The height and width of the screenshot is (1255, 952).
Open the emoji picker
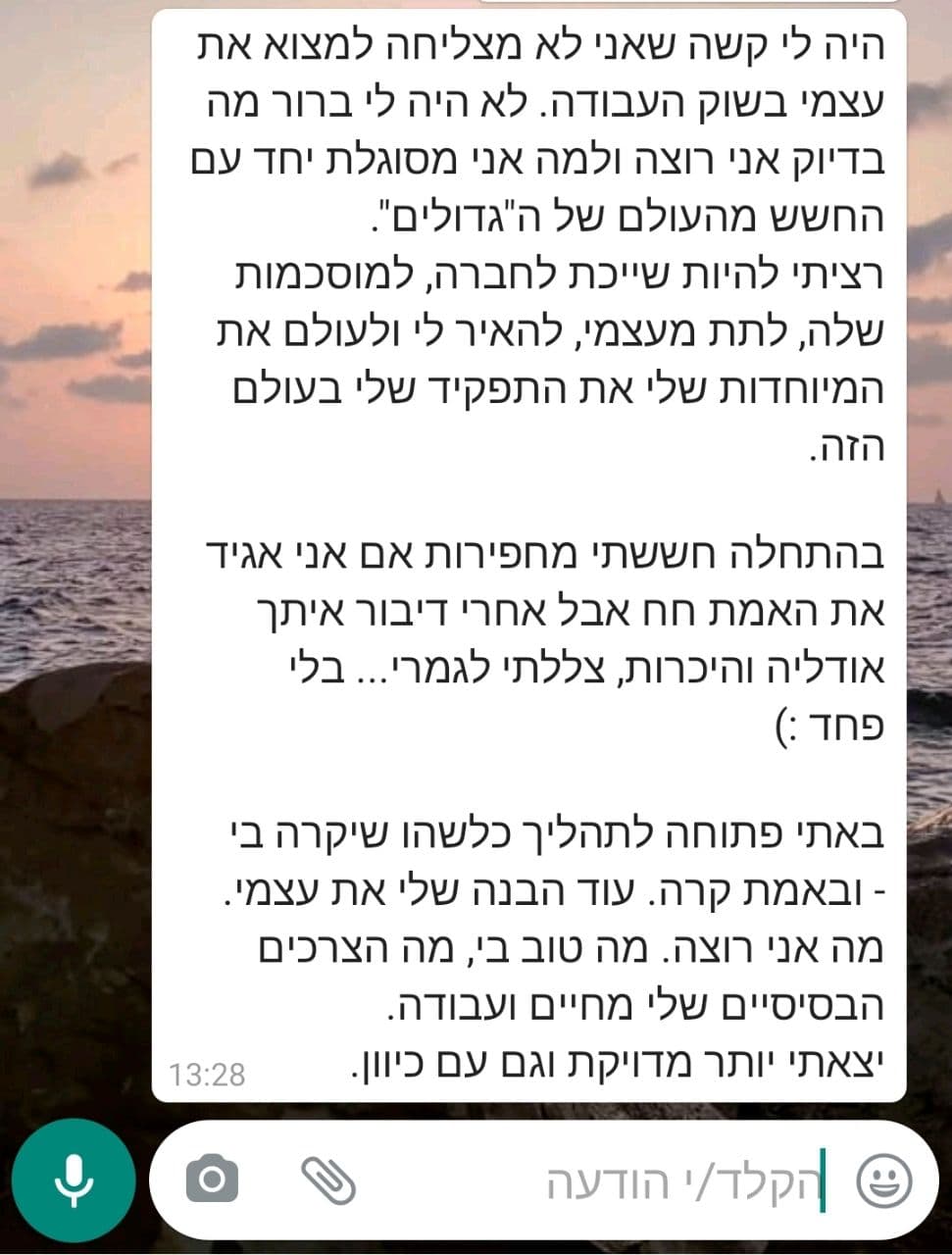coord(884,1180)
